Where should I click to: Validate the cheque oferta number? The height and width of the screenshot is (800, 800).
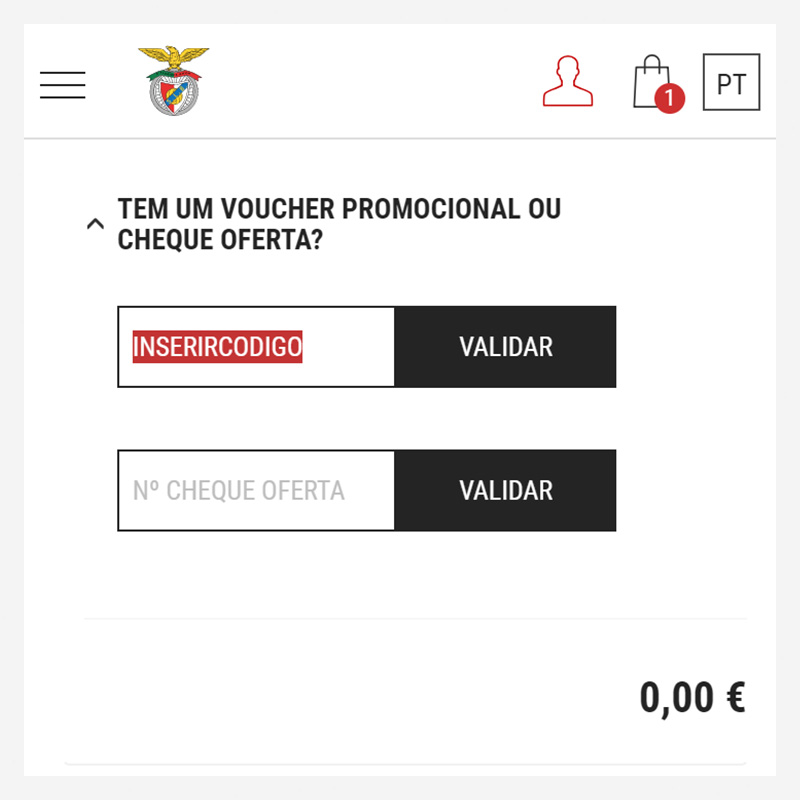click(505, 491)
